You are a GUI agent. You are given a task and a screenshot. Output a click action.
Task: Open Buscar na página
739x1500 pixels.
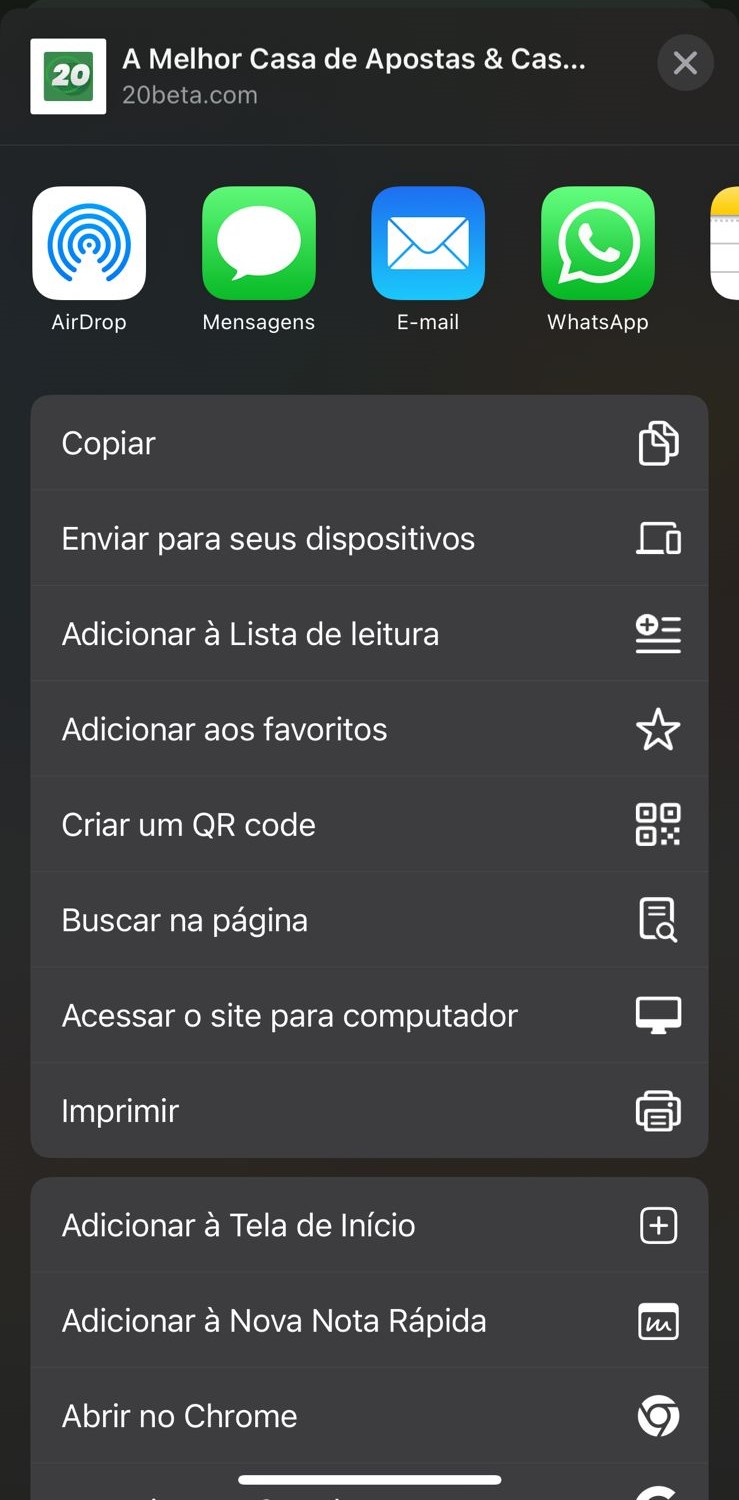pos(369,920)
